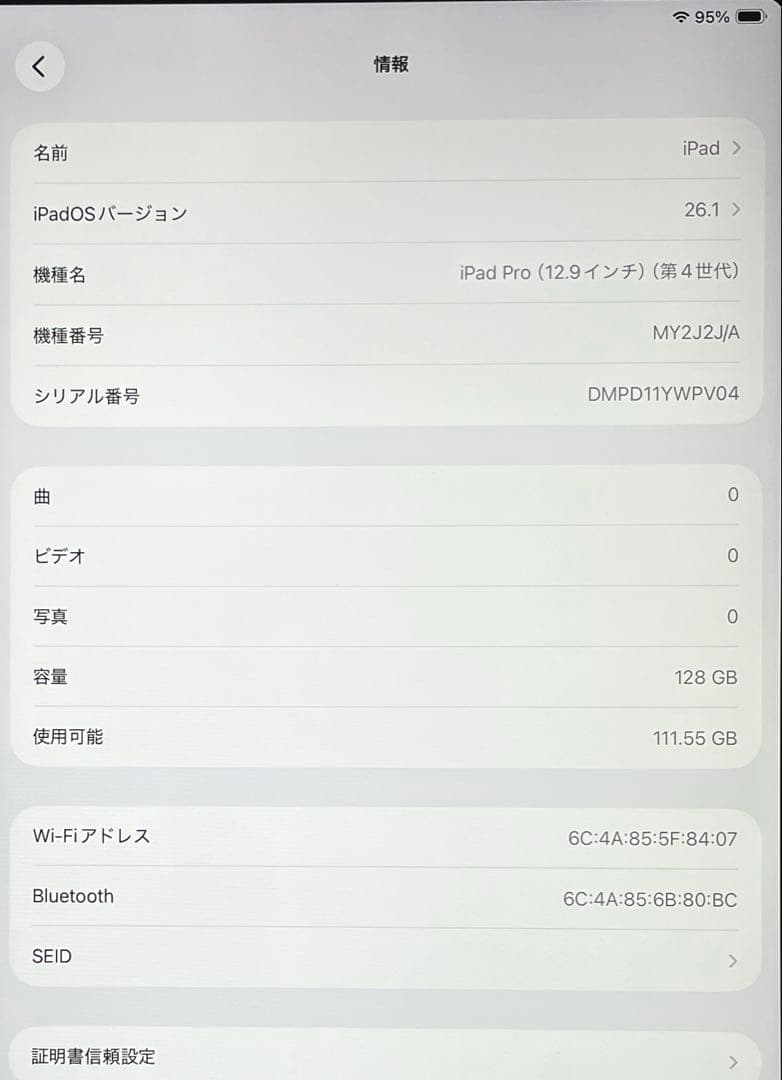The width and height of the screenshot is (782, 1080).
Task: Tap the back chevron to leave 情報
Action: pos(39,66)
